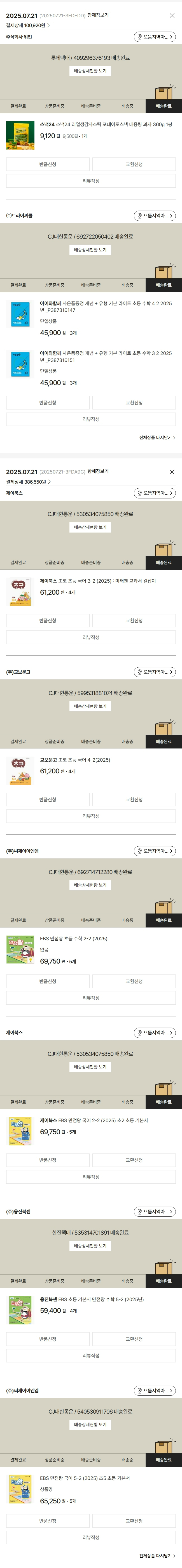Open the 아이와함께 초등 수학 4-2 product
The height and width of the screenshot is (1568, 182).
point(106,307)
